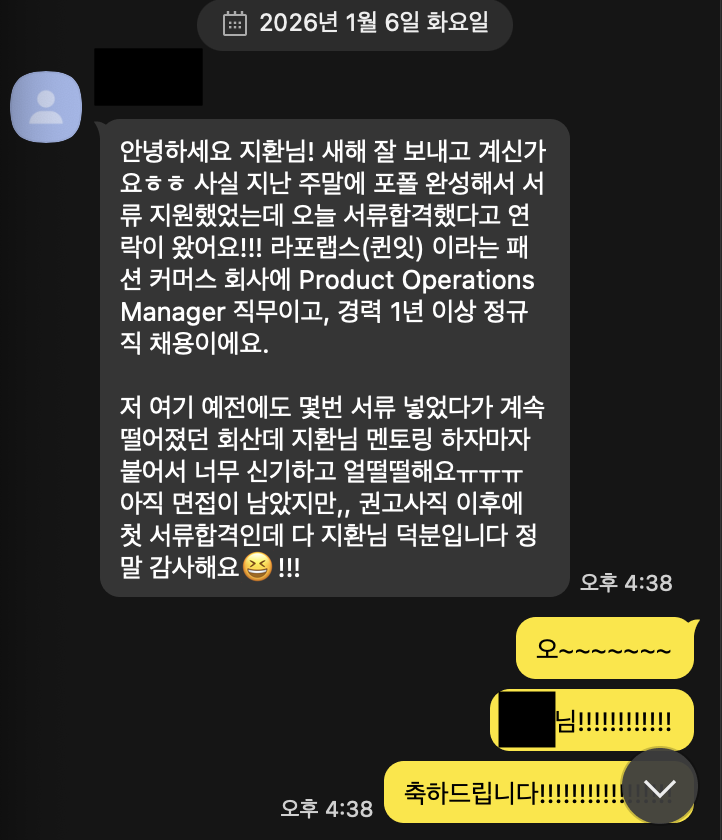Open the sender's profile avatar
Viewport: 722px width, 840px height.
coord(45,107)
